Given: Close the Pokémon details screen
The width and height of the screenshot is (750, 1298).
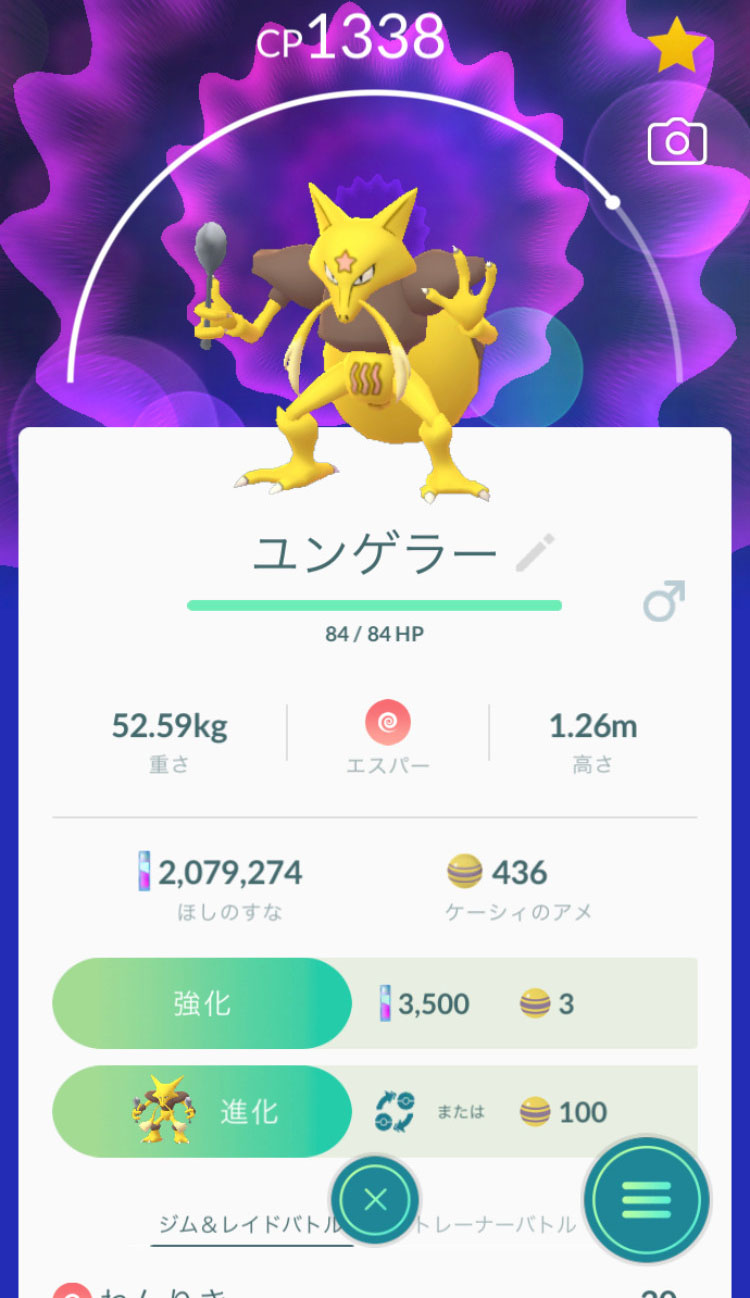Looking at the screenshot, I should pos(375,1200).
